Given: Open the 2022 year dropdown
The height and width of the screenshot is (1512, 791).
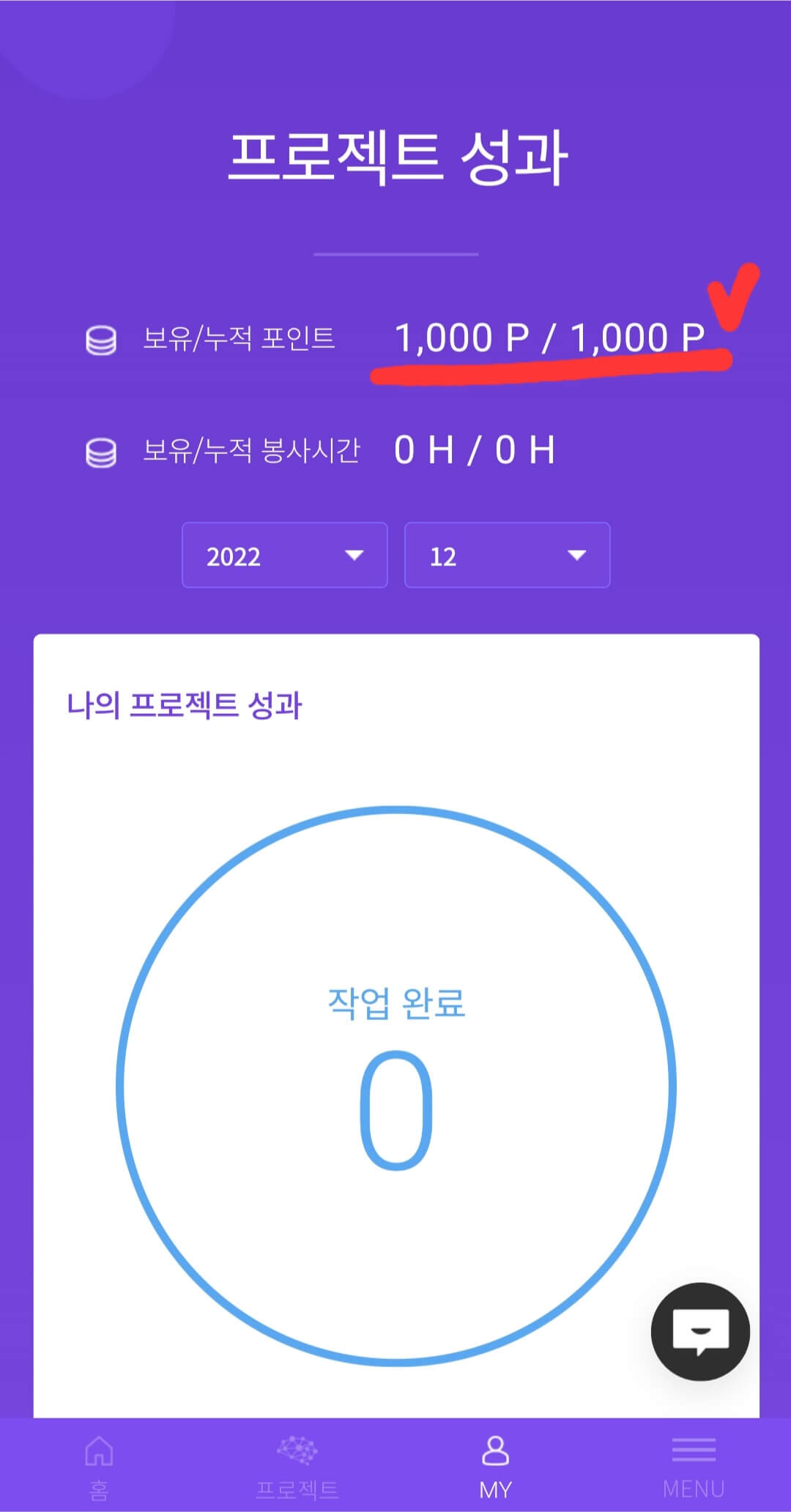Looking at the screenshot, I should pos(284,556).
